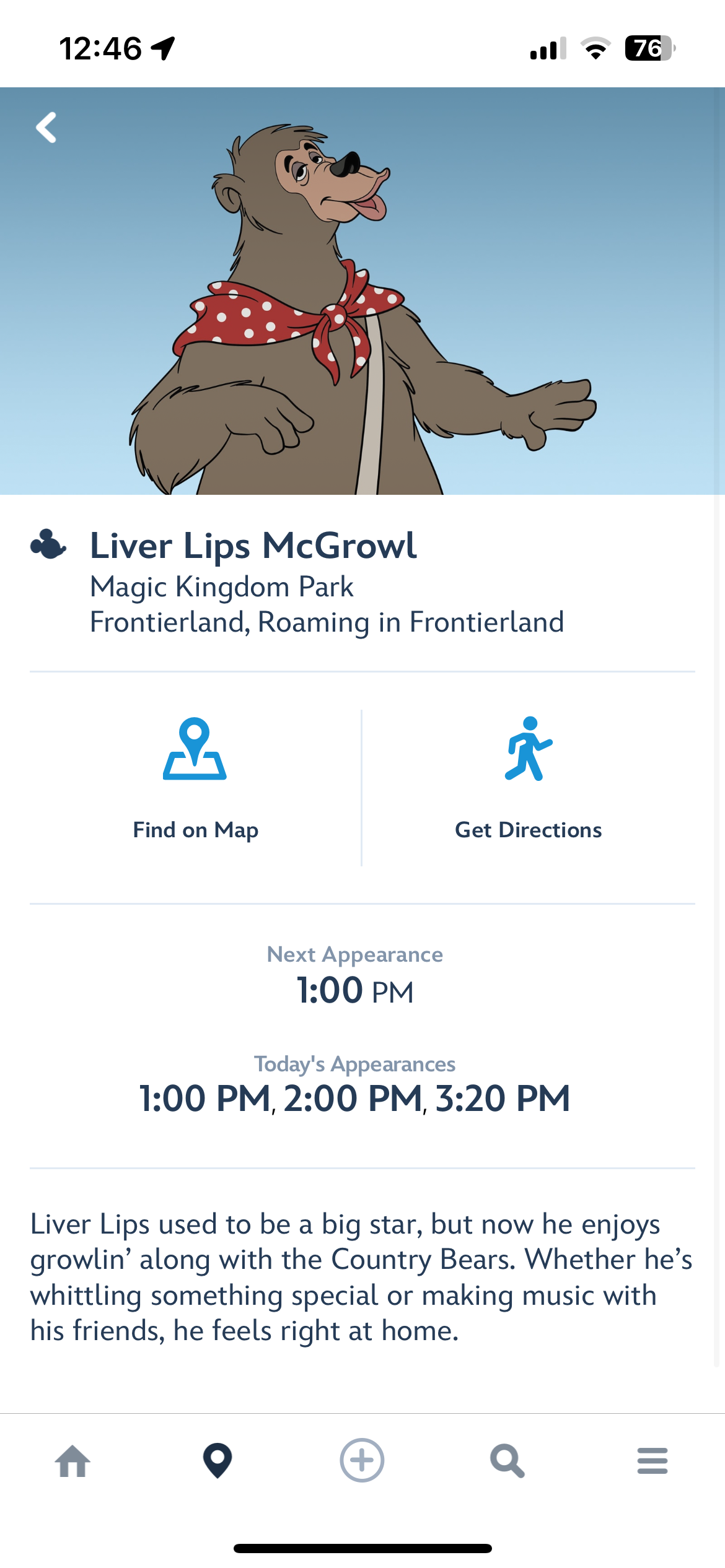The image size is (725, 1568).
Task: Go back using the top-left arrow
Action: coord(46,128)
